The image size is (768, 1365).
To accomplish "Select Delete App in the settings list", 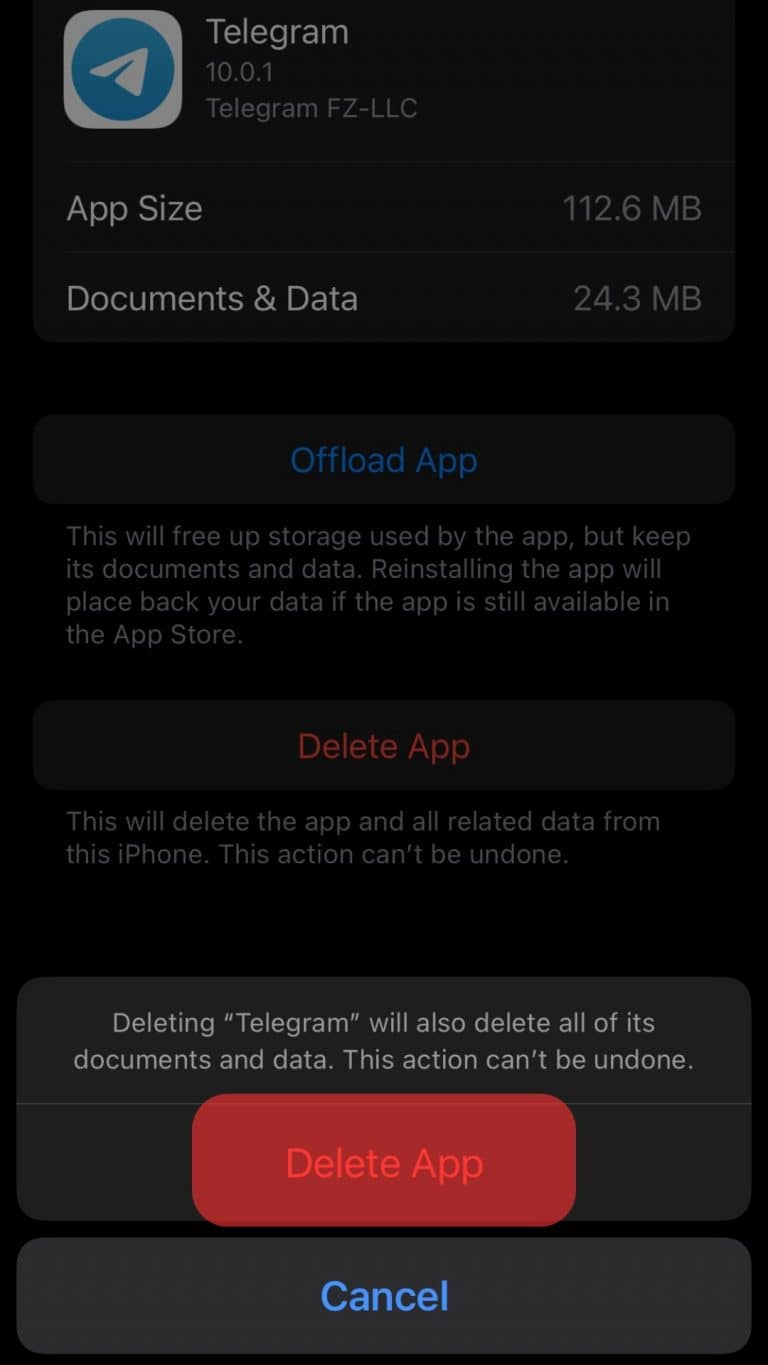I will [384, 745].
